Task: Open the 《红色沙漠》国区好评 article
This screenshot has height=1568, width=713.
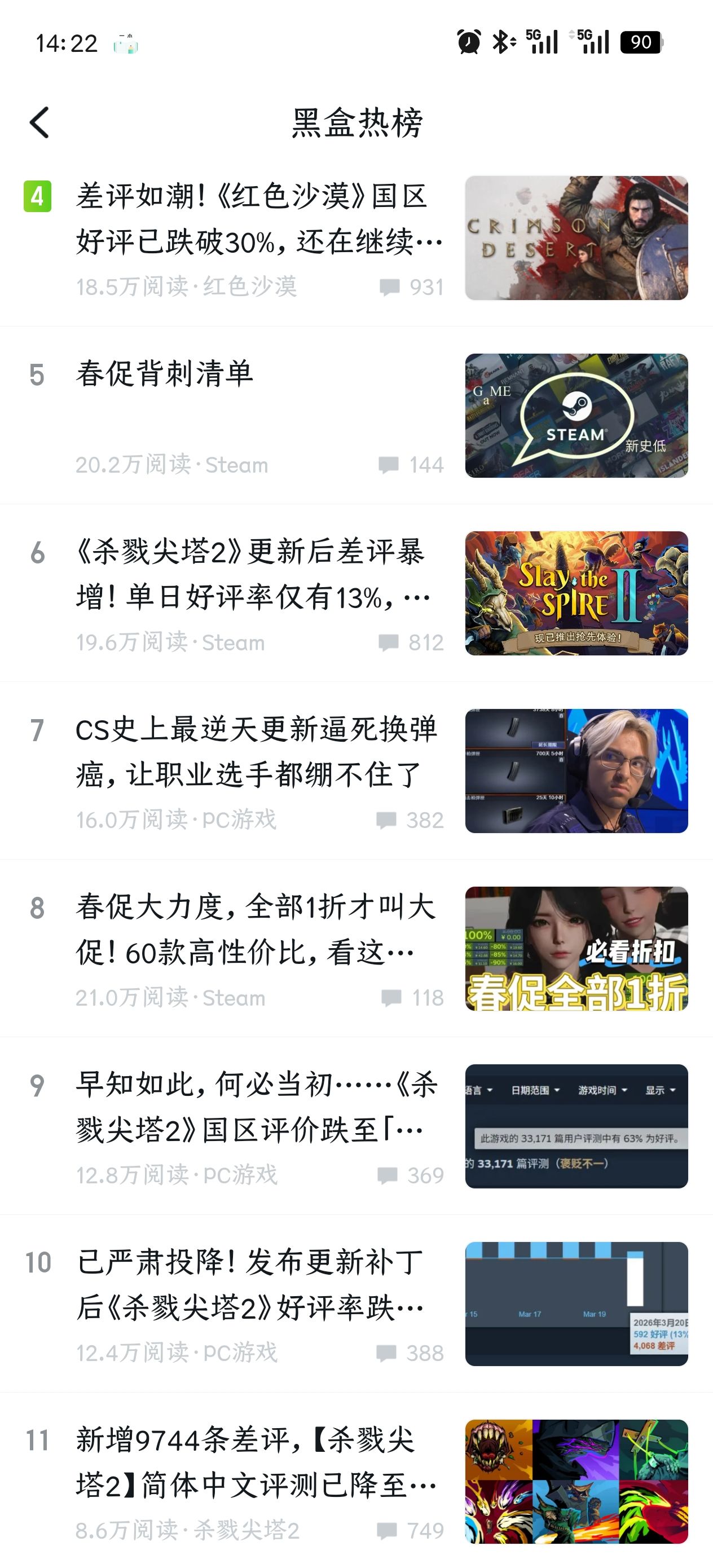Action: click(259, 219)
